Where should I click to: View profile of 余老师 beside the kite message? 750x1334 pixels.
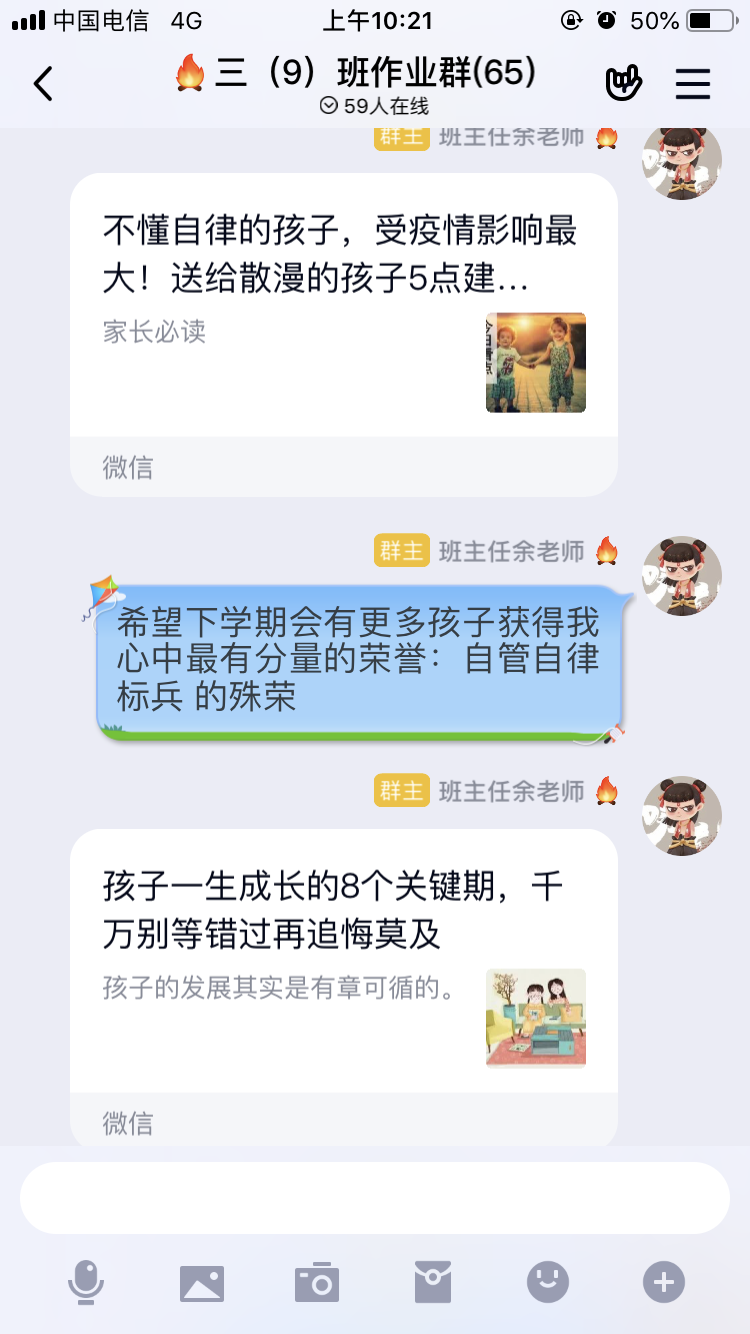pos(681,575)
